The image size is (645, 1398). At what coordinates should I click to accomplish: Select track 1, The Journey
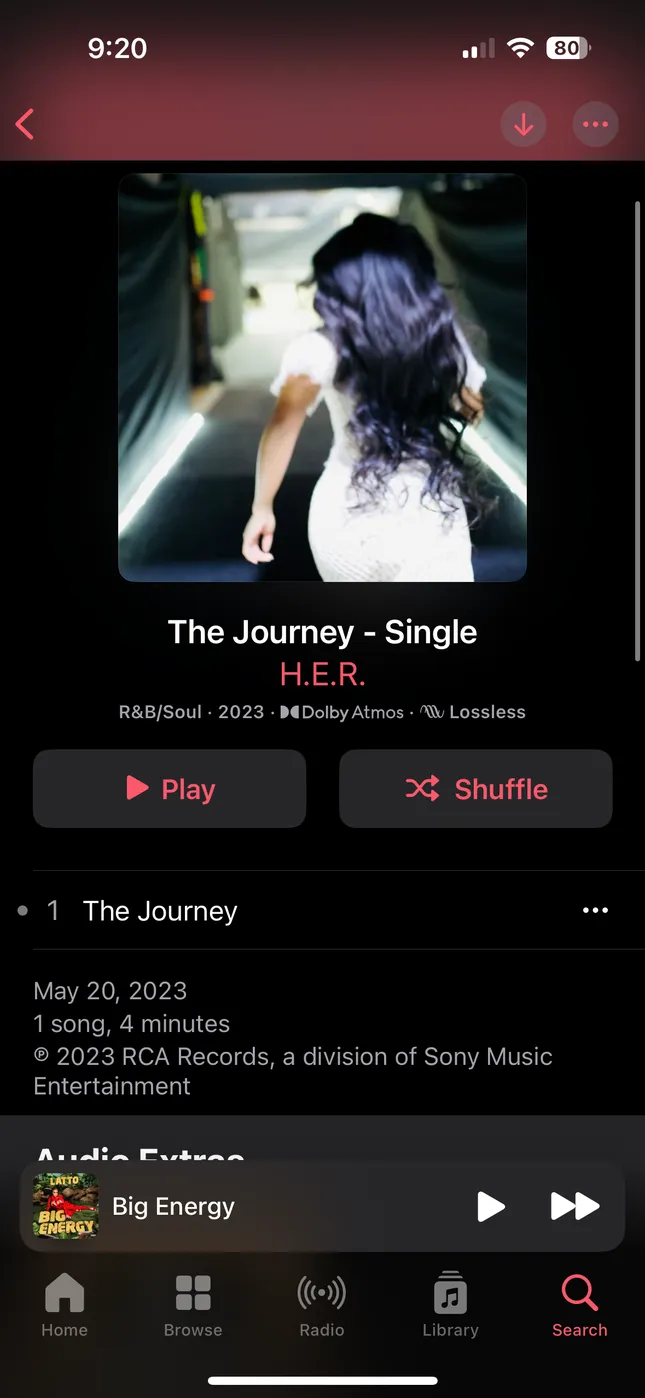(x=160, y=911)
